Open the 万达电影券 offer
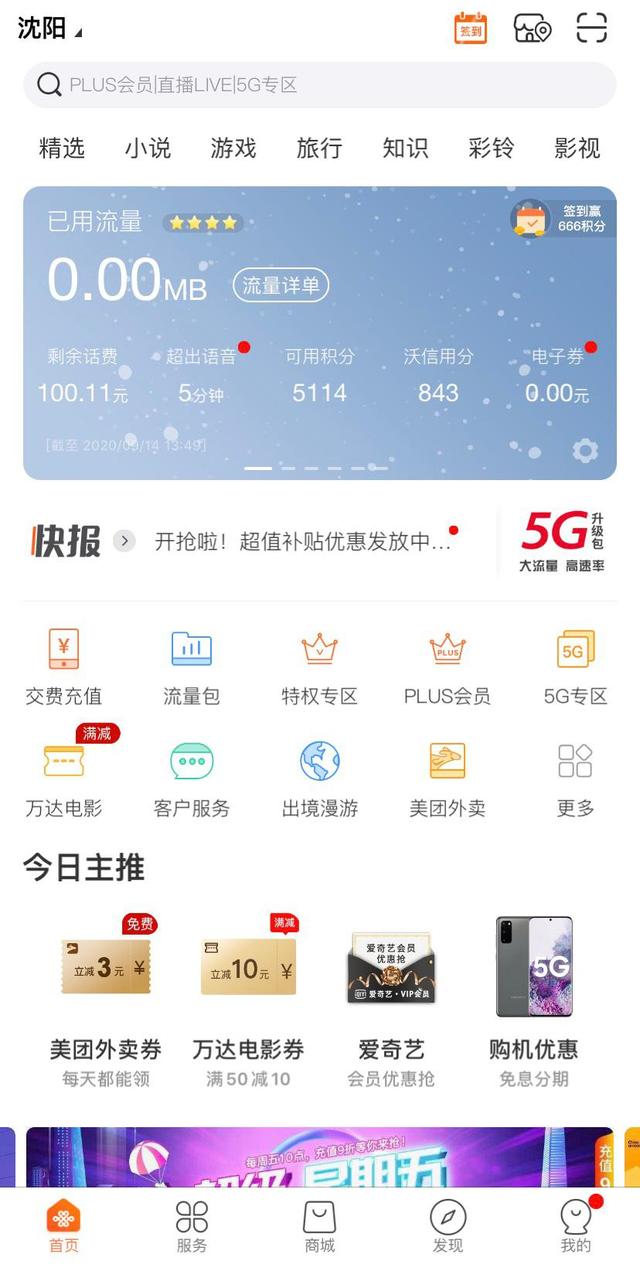640x1281 pixels. 248,1000
